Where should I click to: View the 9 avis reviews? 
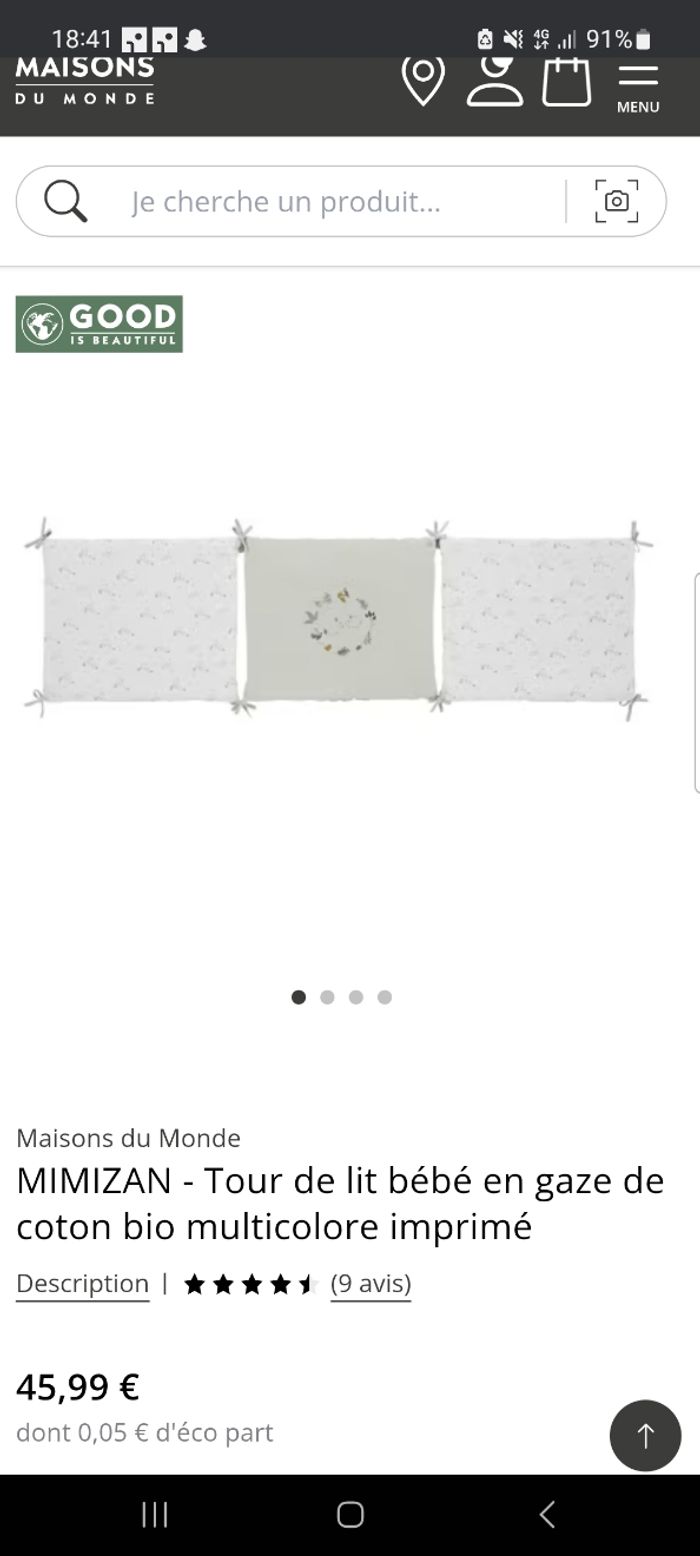pyautogui.click(x=371, y=1283)
